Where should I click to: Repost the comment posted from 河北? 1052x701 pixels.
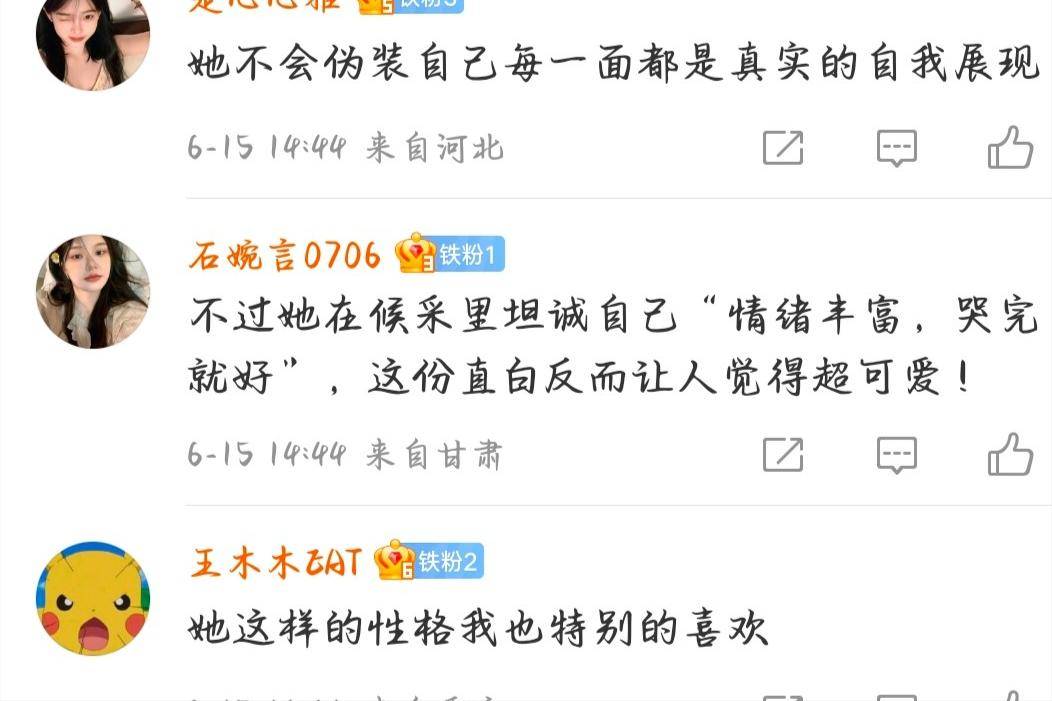783,148
